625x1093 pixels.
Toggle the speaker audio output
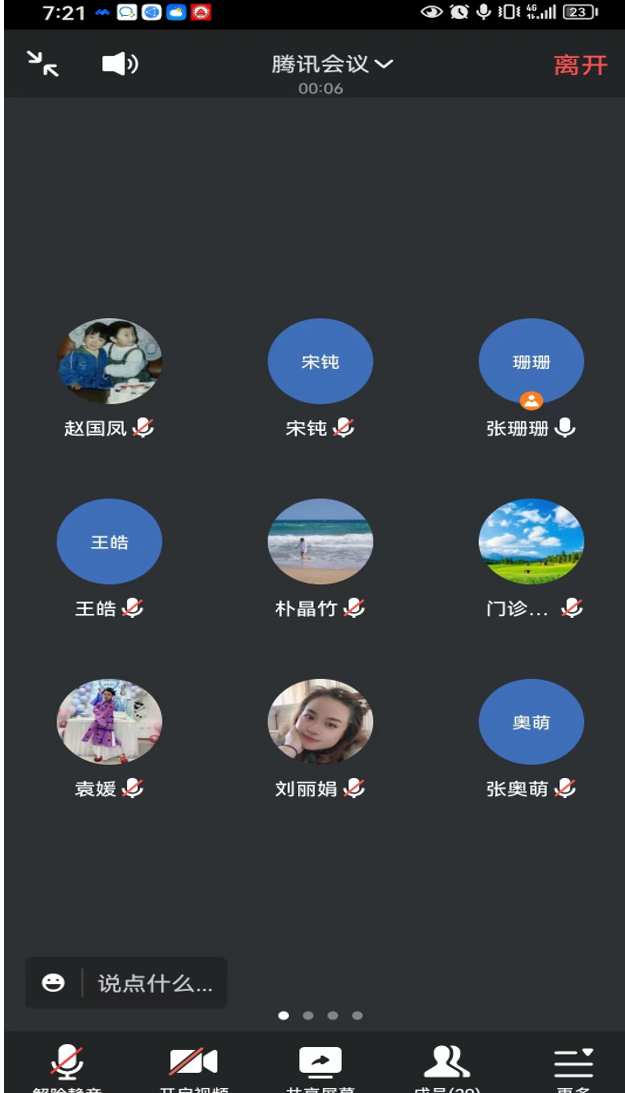[120, 64]
